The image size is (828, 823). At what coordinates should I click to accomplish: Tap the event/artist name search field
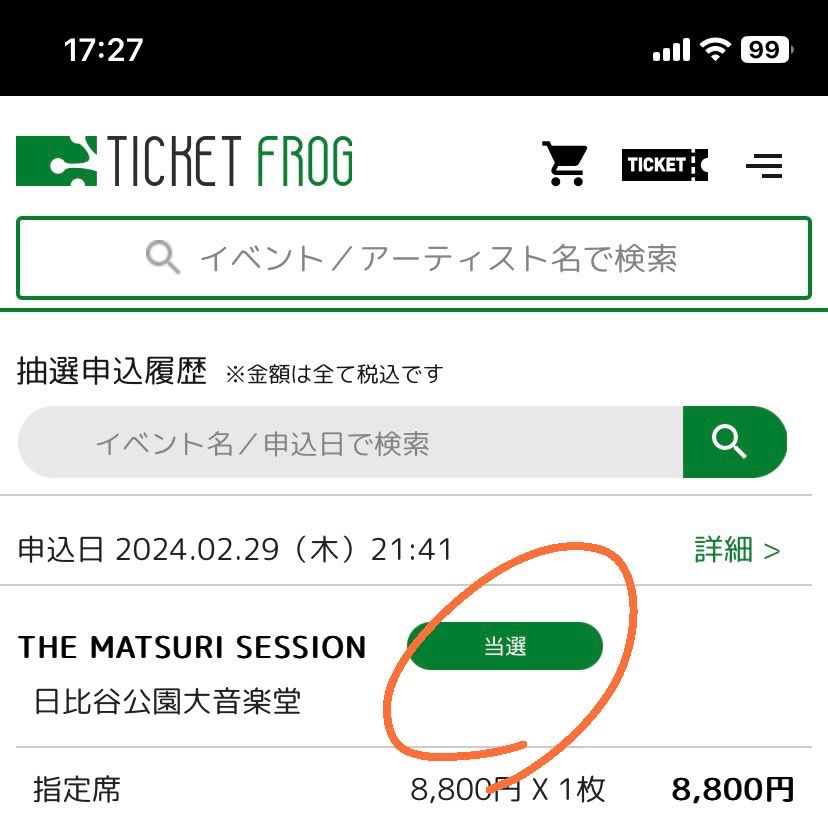[413, 258]
